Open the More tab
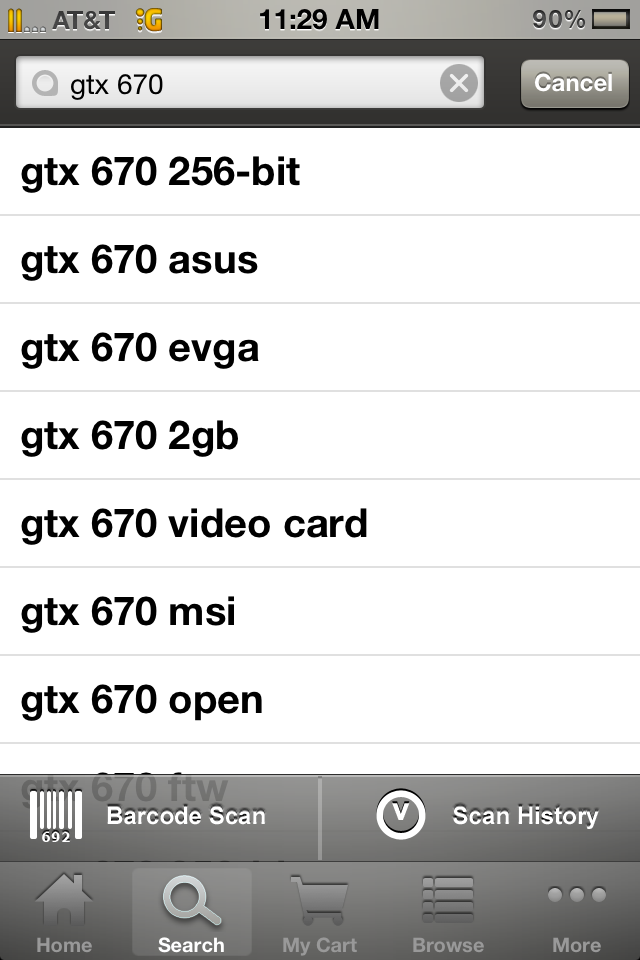The height and width of the screenshot is (960, 640). tap(576, 912)
